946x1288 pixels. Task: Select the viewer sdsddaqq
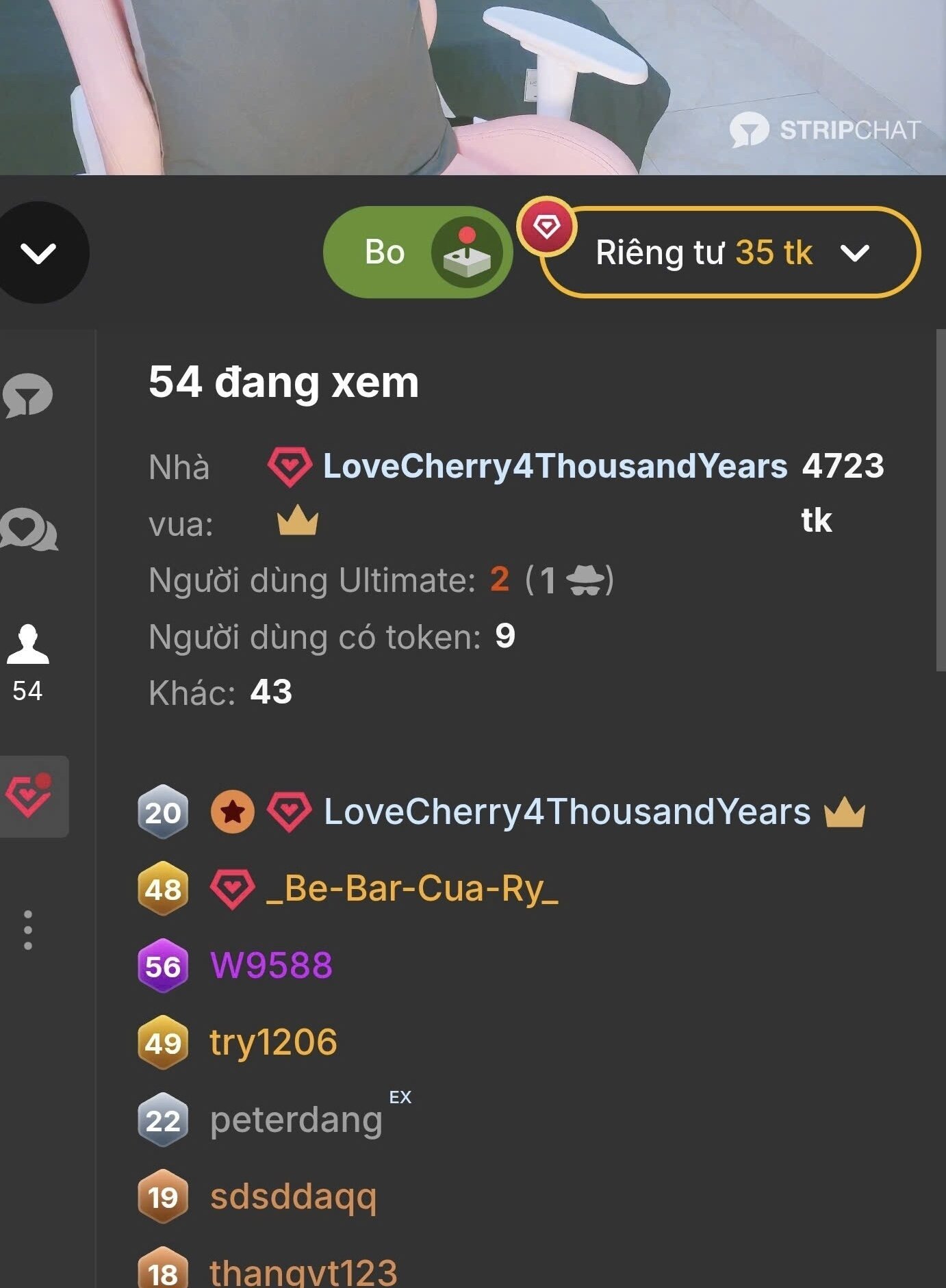293,1197
